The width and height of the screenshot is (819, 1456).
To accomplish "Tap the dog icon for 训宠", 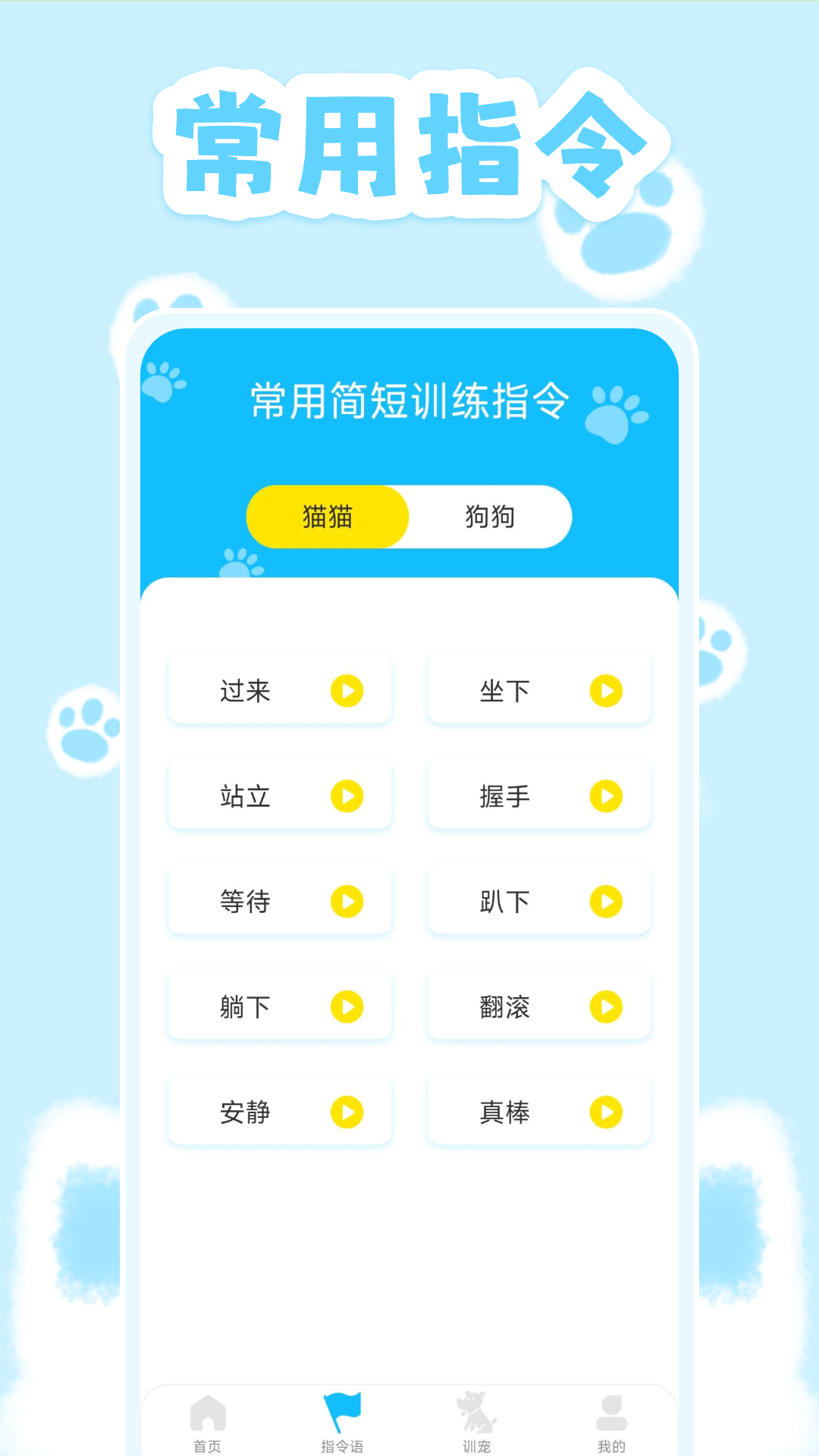I will pyautogui.click(x=478, y=1410).
